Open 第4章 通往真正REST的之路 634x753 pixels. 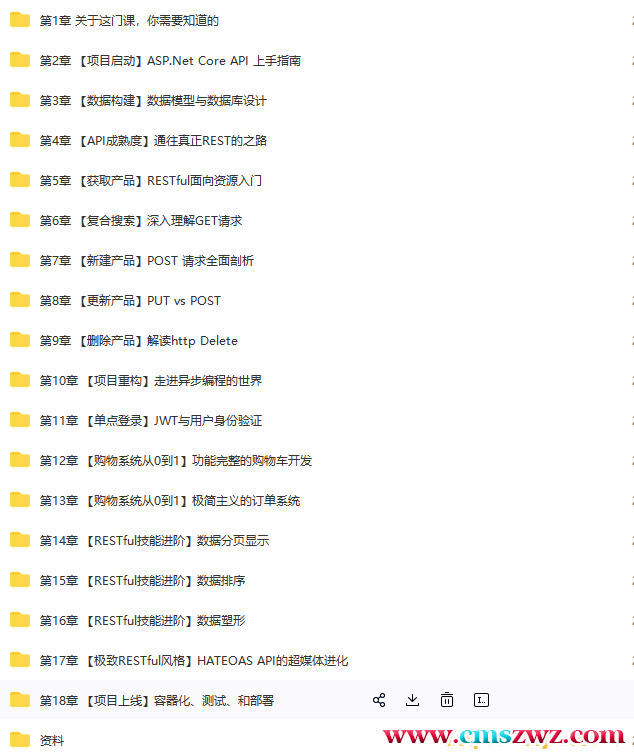click(153, 140)
